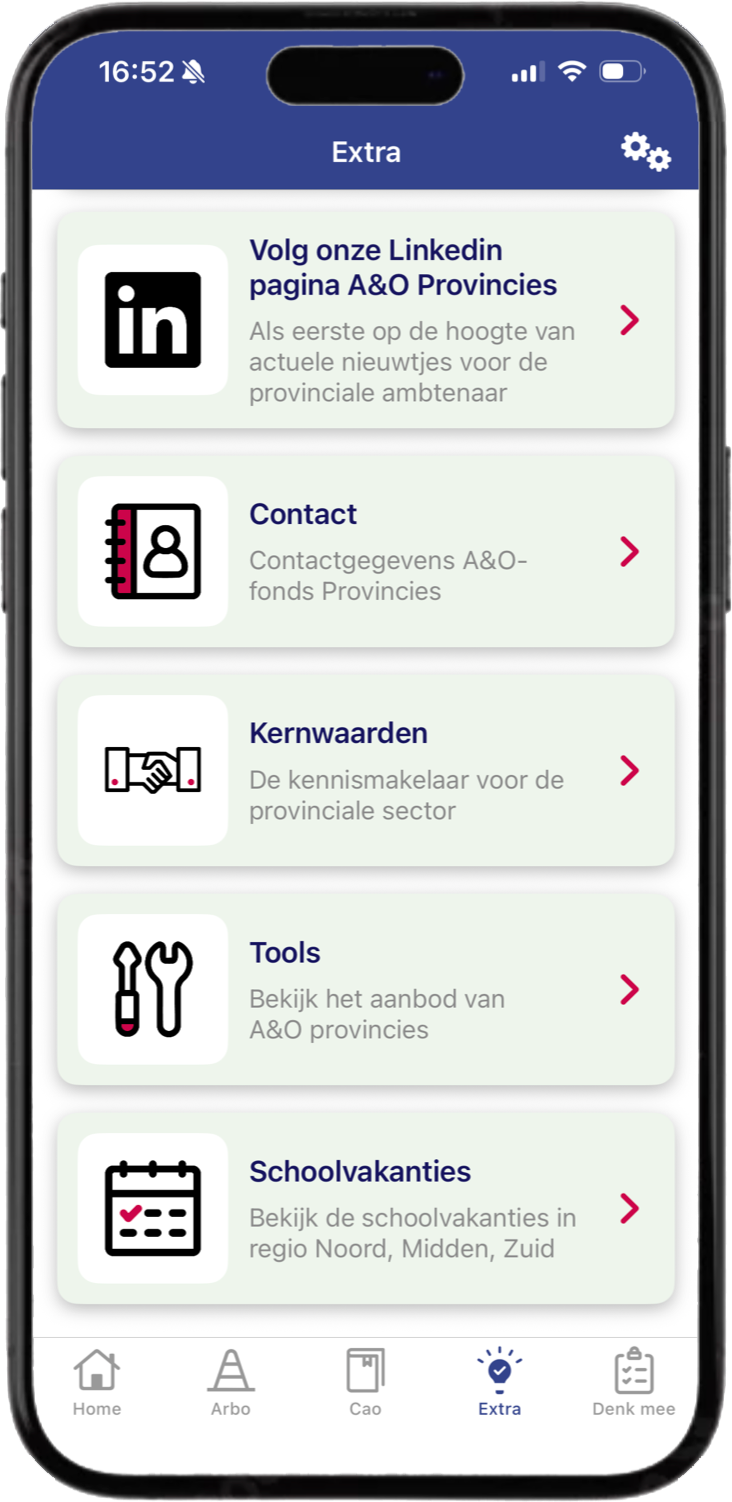The image size is (732, 1502).
Task: Select the Extra tab
Action: coord(499,1383)
